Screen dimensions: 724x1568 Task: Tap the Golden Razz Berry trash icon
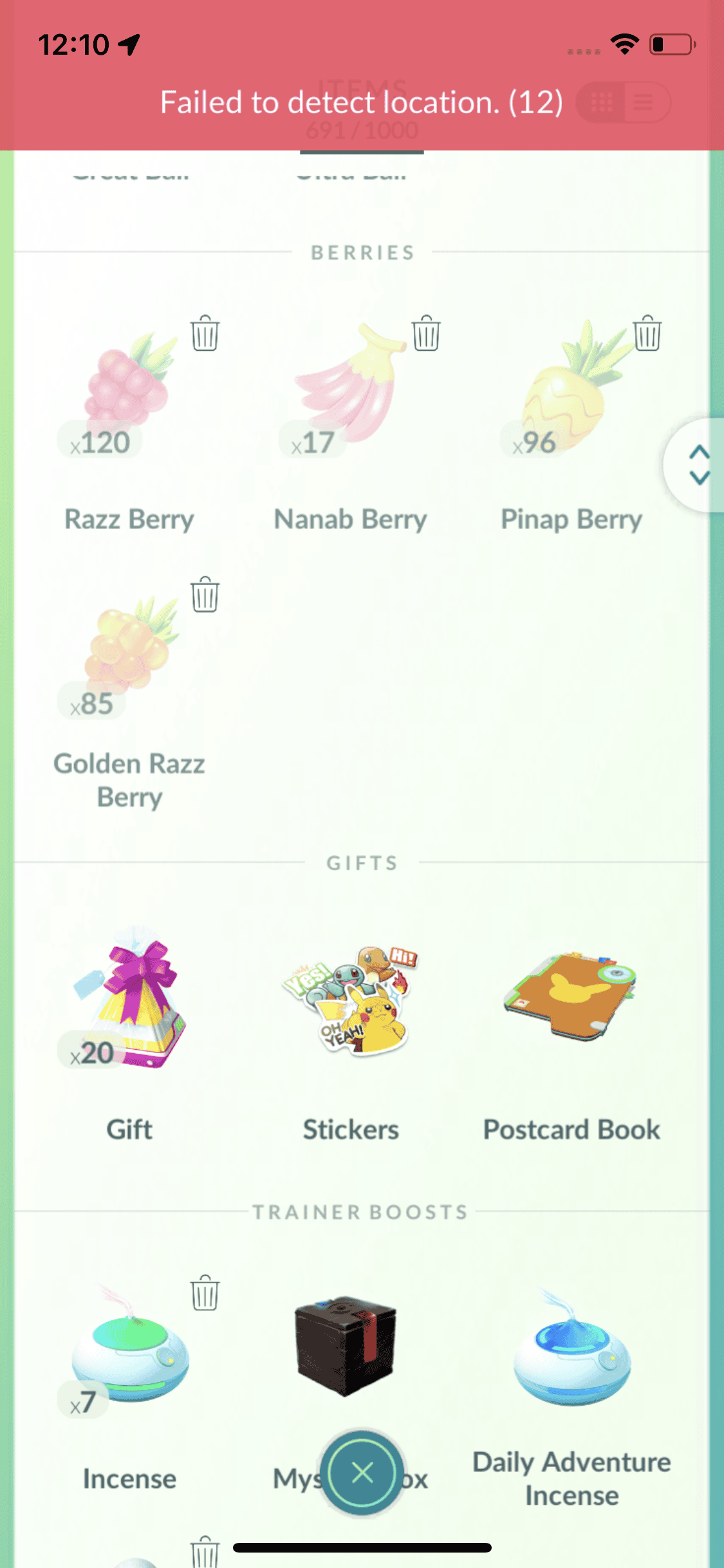coord(205,594)
